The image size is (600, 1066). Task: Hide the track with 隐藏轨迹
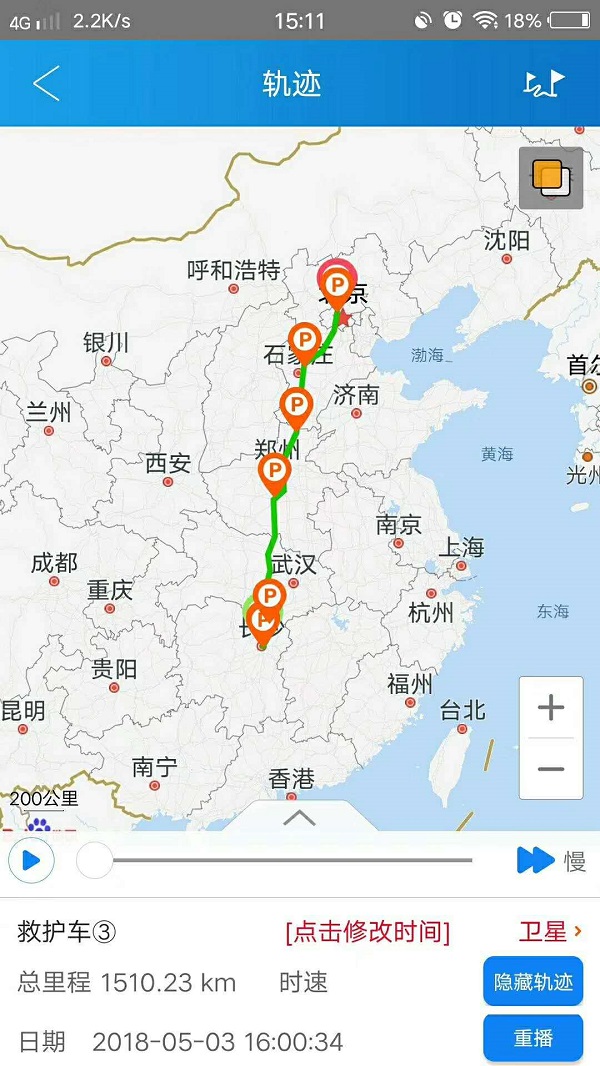click(x=533, y=982)
